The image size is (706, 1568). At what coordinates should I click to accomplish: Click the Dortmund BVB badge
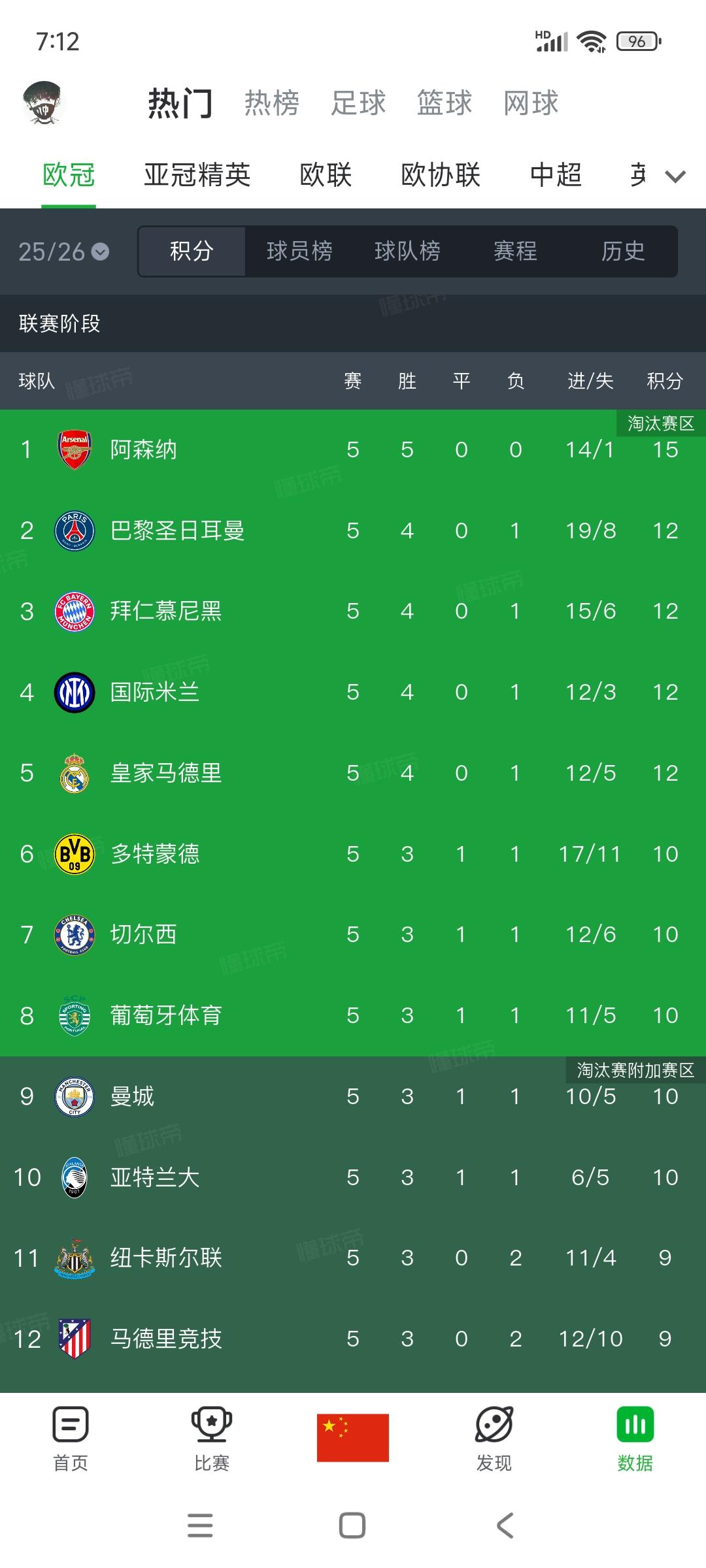pos(74,853)
